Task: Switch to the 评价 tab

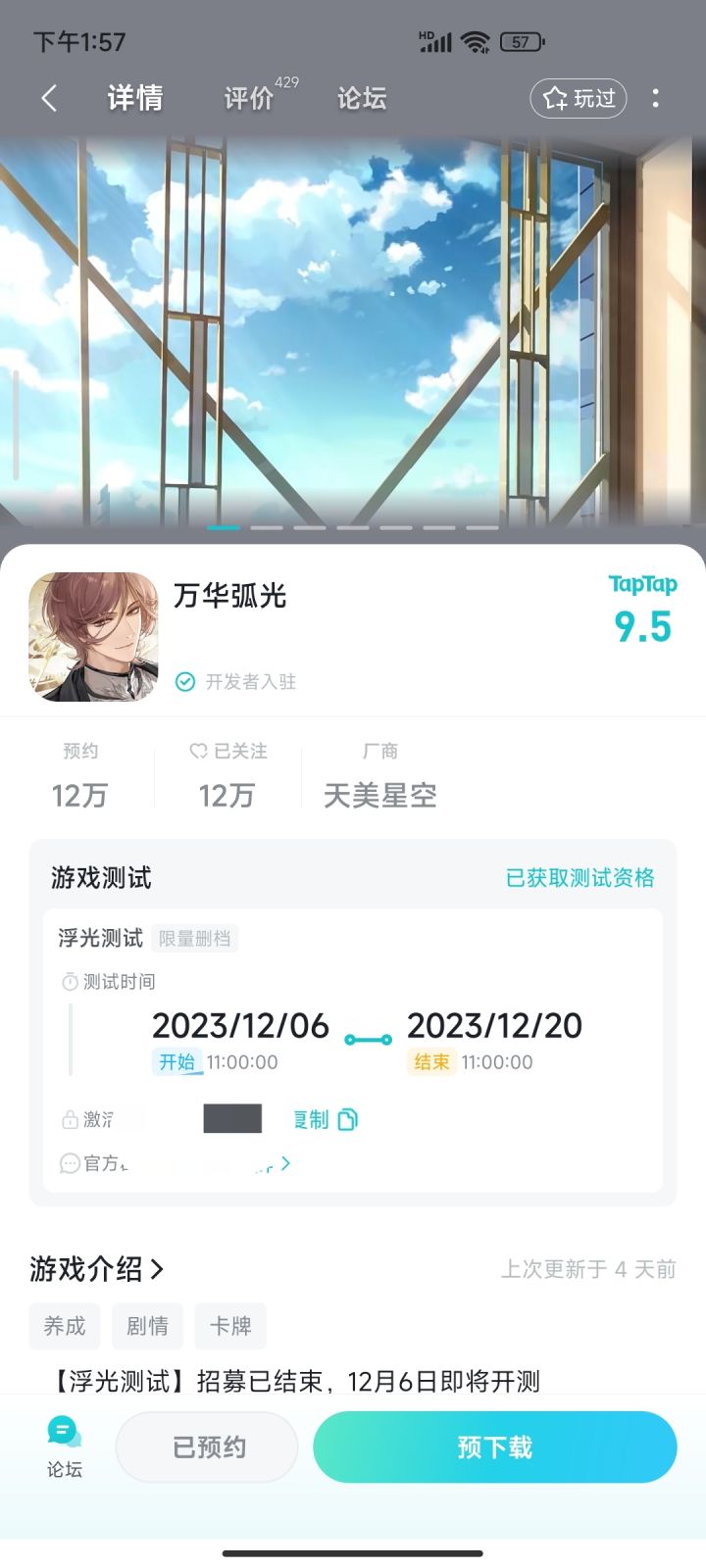Action: [249, 98]
